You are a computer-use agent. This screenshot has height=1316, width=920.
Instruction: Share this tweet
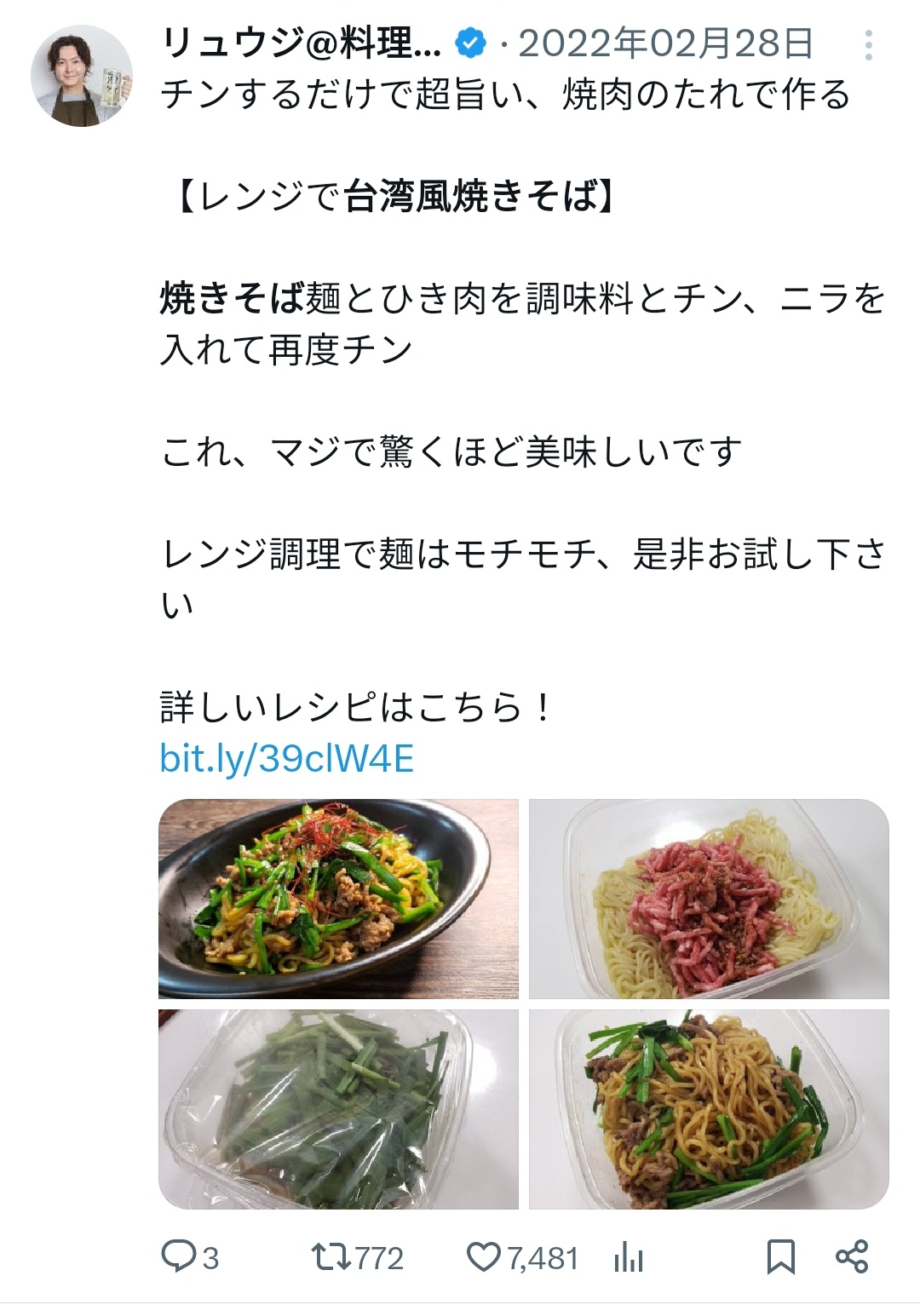pos(851,1257)
